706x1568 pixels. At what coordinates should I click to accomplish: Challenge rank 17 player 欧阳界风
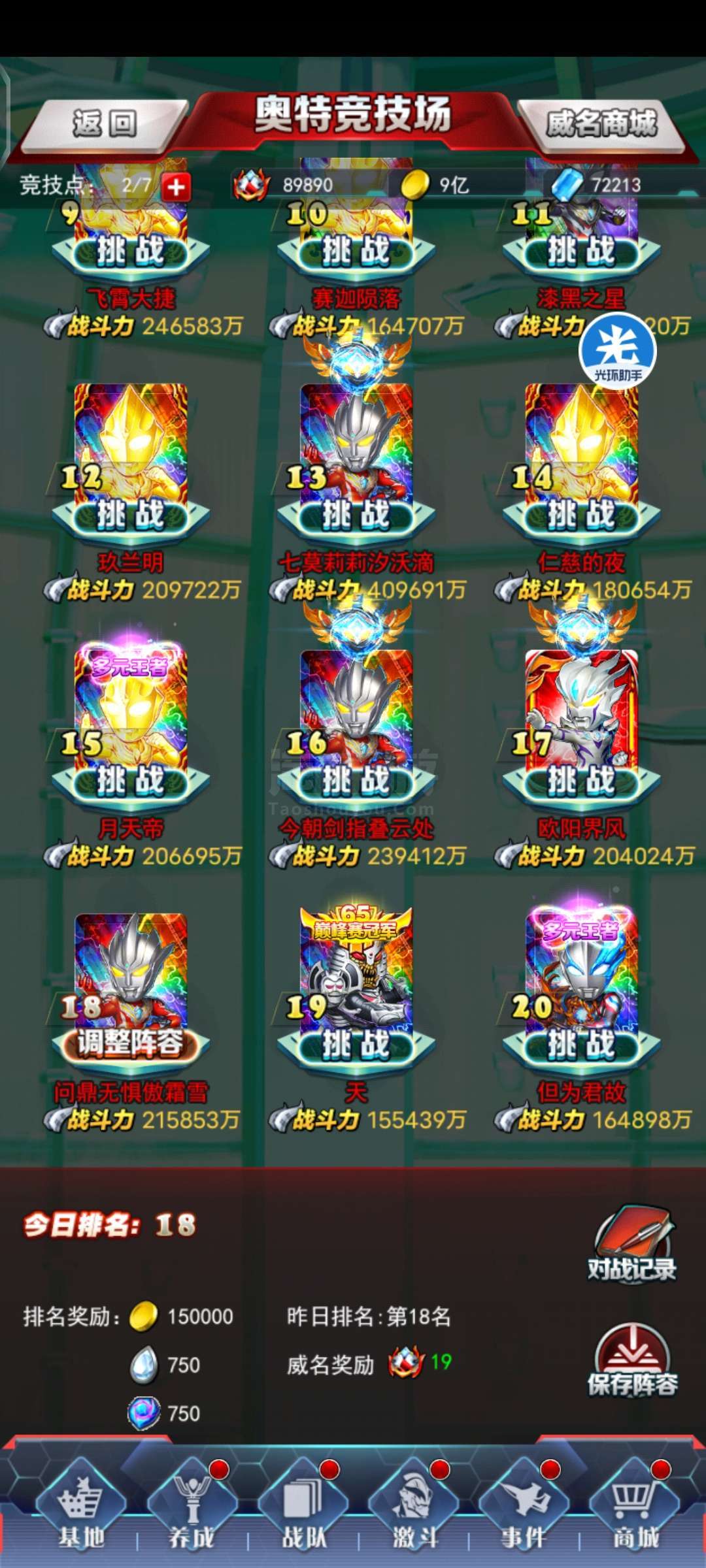pos(582,781)
